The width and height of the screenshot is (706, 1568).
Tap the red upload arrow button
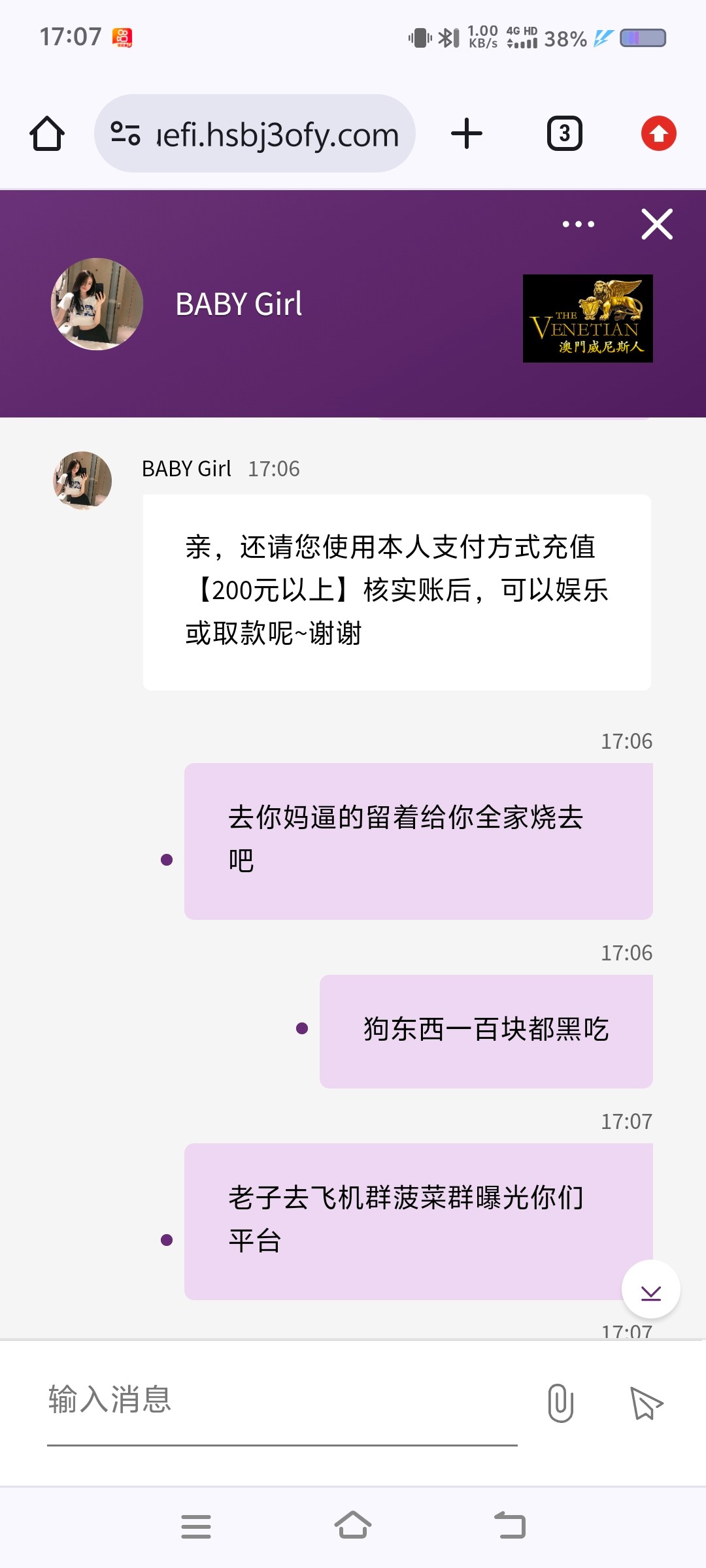(658, 134)
